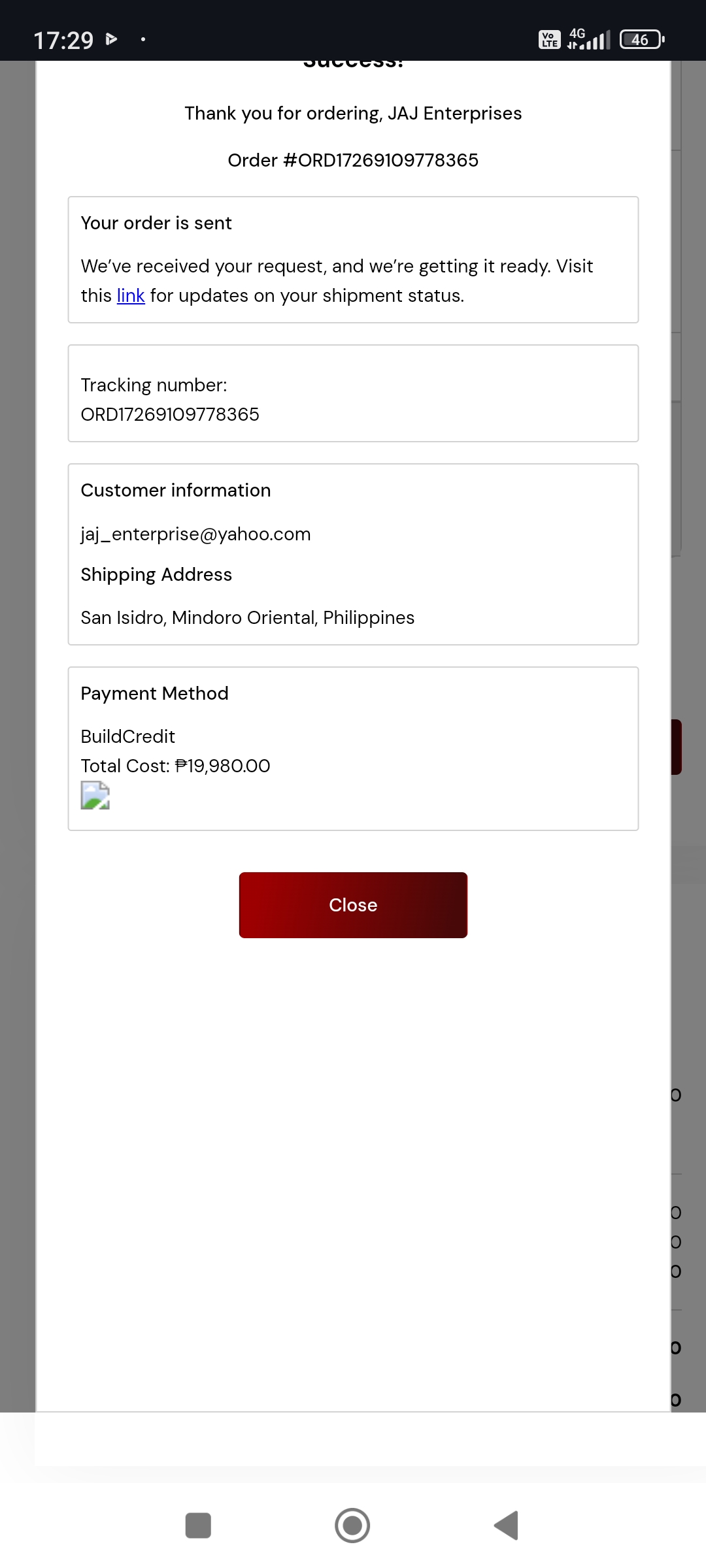Go back using system back button
This screenshot has height=1568, width=706.
[x=507, y=1526]
